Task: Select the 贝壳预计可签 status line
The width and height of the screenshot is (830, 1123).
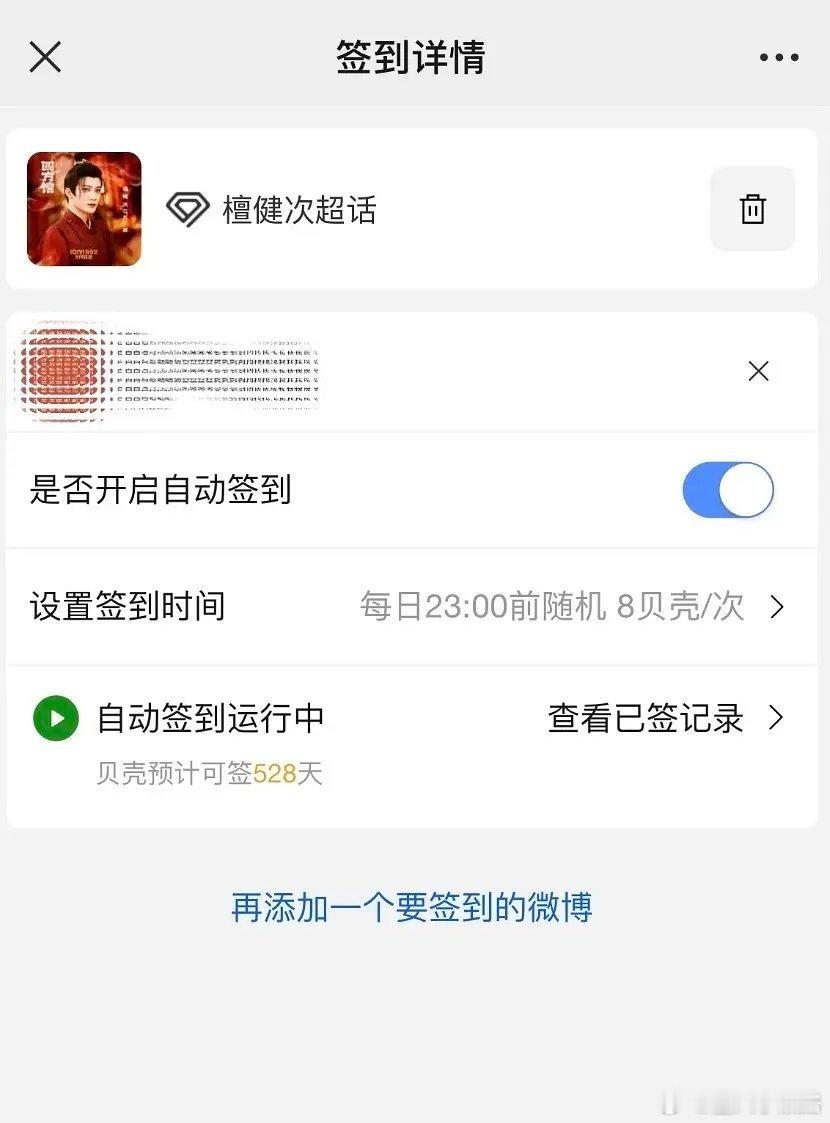Action: pos(210,772)
